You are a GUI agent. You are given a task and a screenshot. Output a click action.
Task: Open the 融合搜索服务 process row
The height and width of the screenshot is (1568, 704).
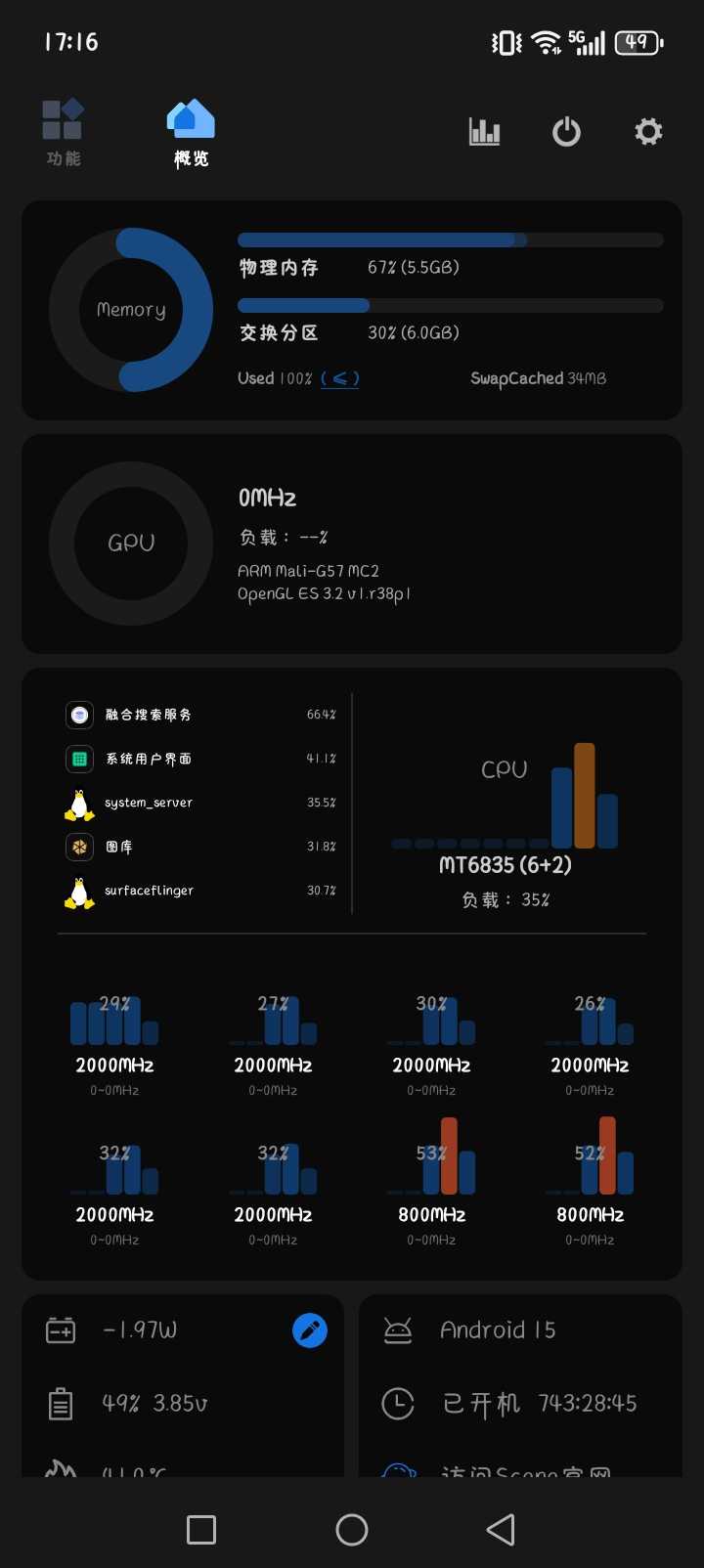click(200, 715)
